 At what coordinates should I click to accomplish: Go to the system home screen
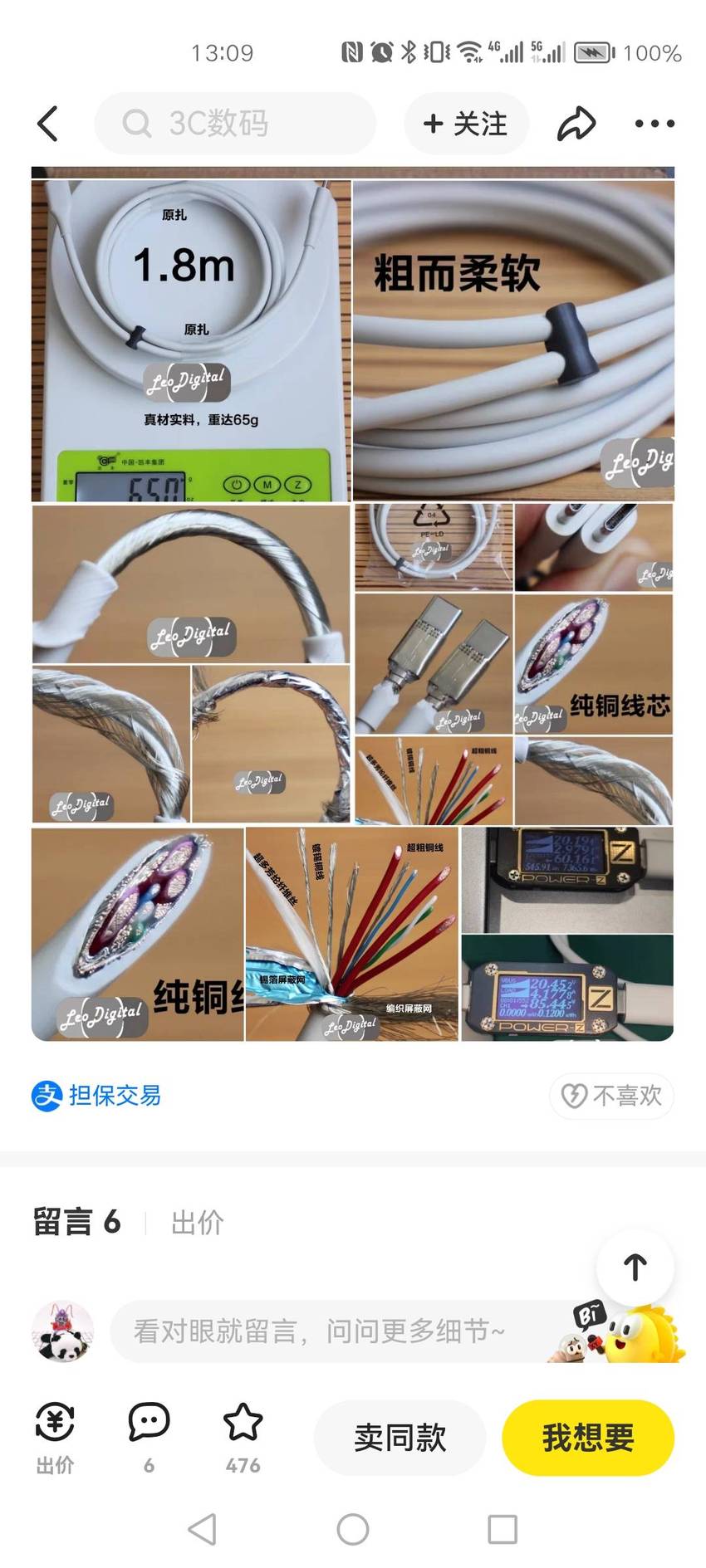point(353,1529)
